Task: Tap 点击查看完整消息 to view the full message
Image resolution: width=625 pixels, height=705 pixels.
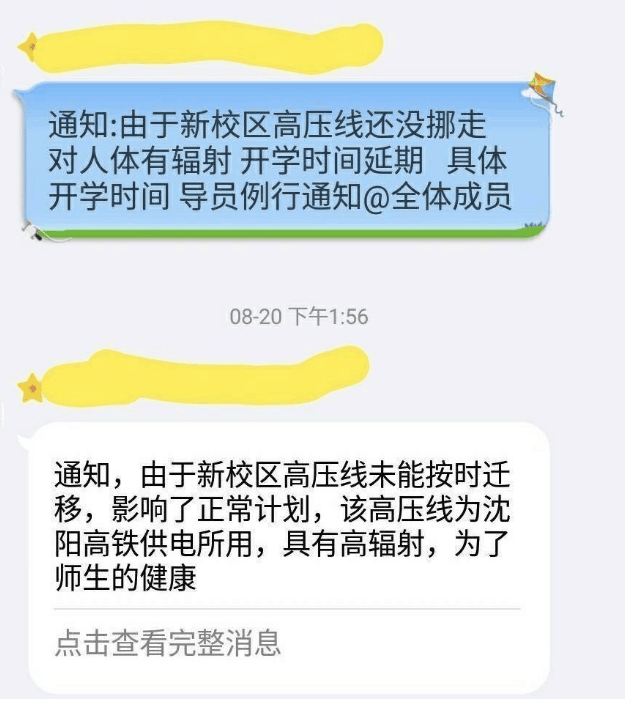Action: tap(168, 642)
